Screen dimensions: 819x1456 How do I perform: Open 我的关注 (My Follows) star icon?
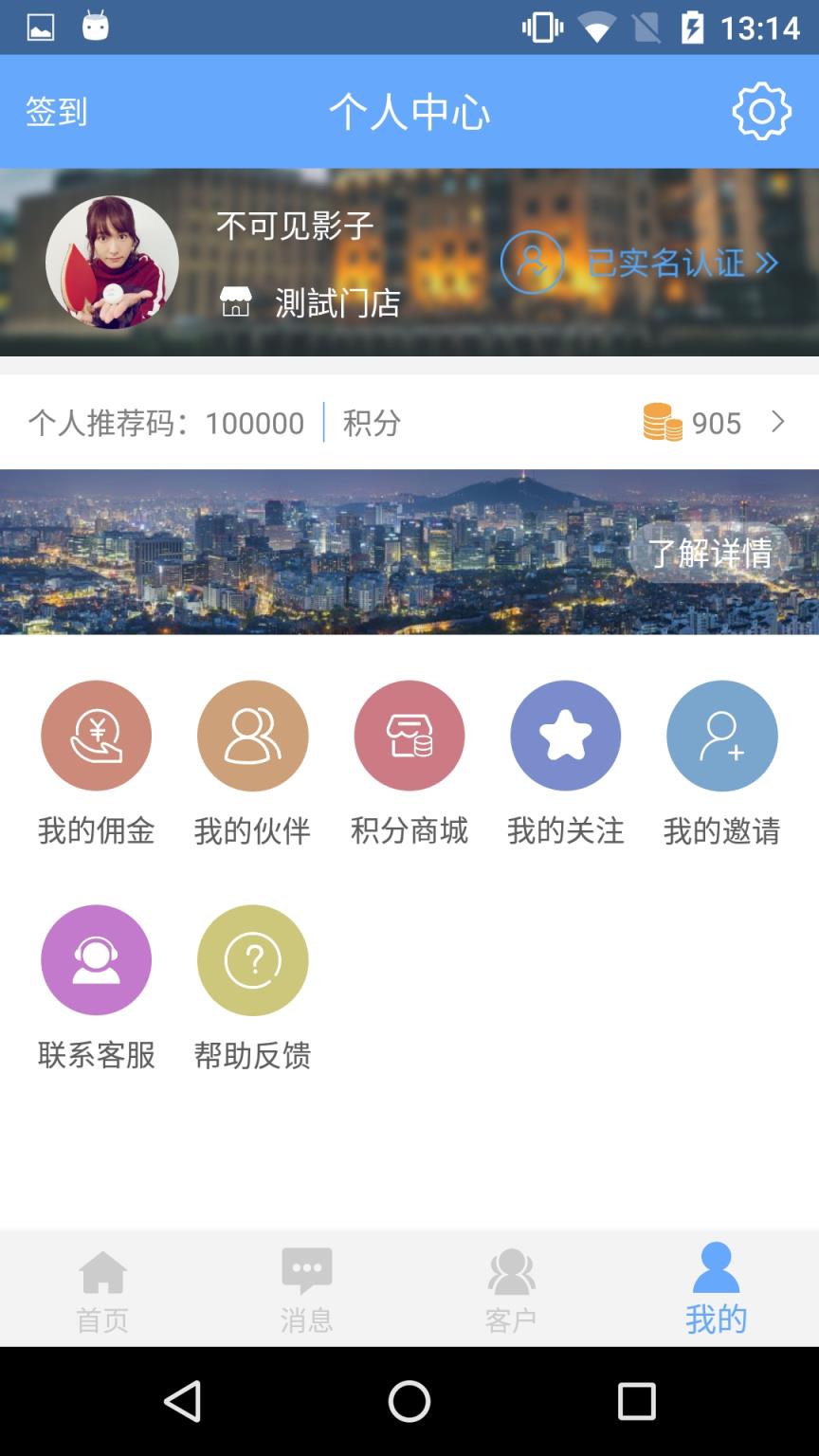[x=565, y=736]
